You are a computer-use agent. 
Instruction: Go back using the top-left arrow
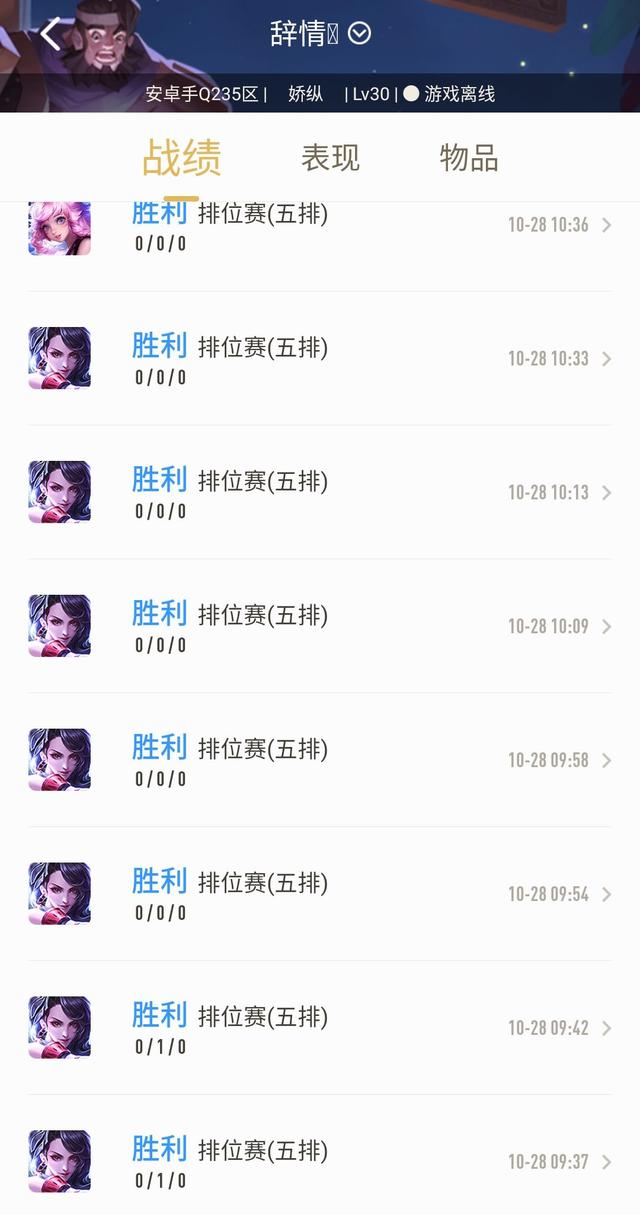tap(52, 35)
